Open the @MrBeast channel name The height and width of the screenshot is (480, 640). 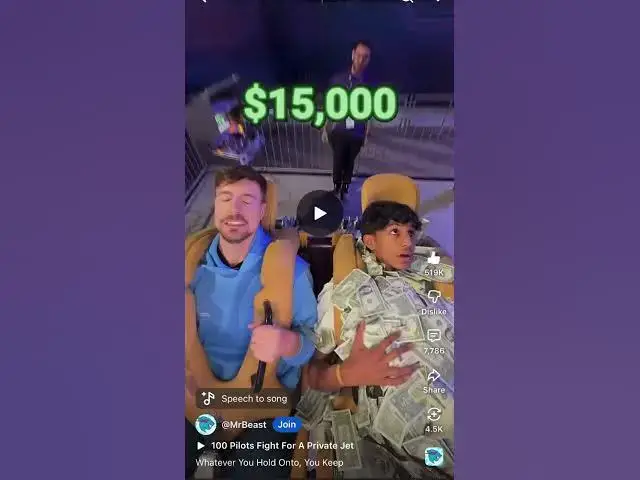point(244,424)
